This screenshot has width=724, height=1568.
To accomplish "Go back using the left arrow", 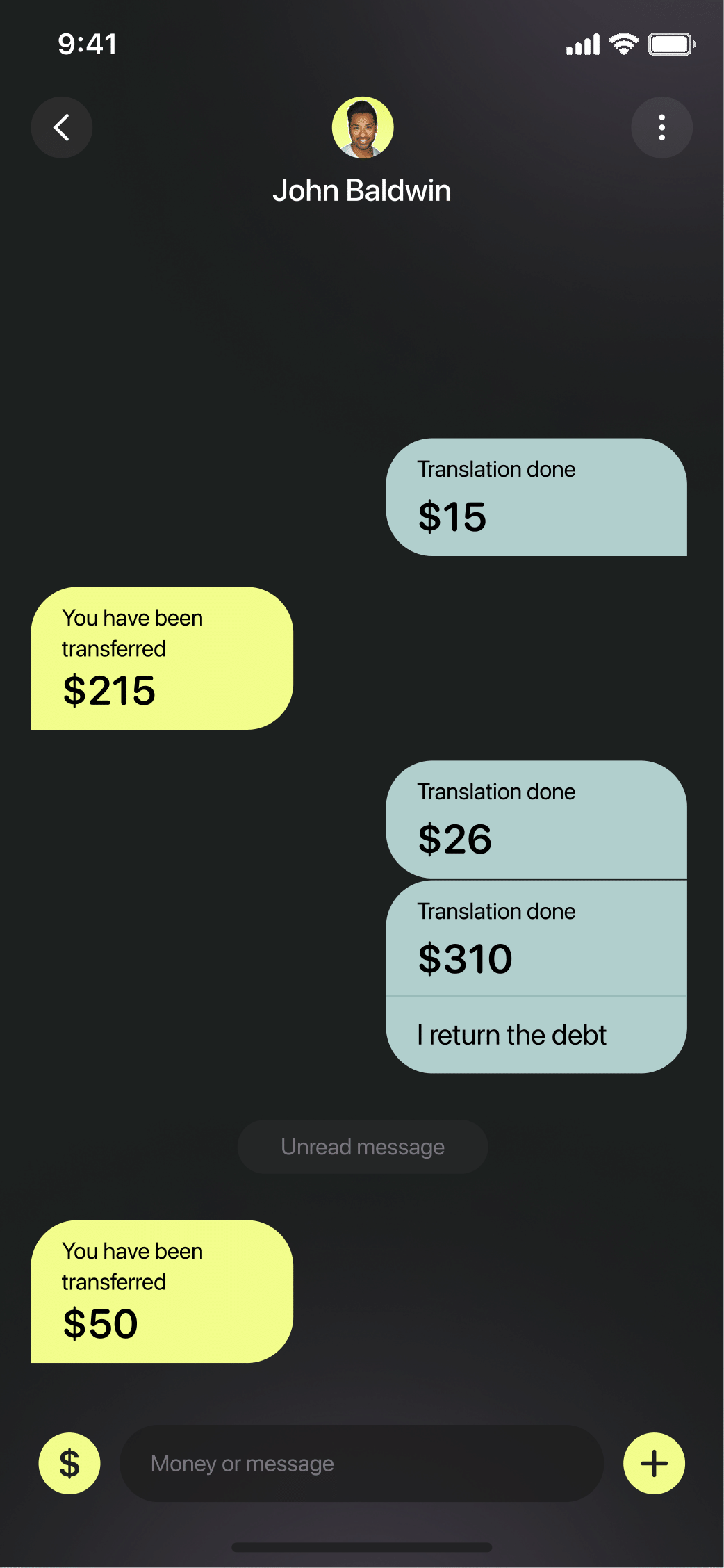I will (62, 127).
